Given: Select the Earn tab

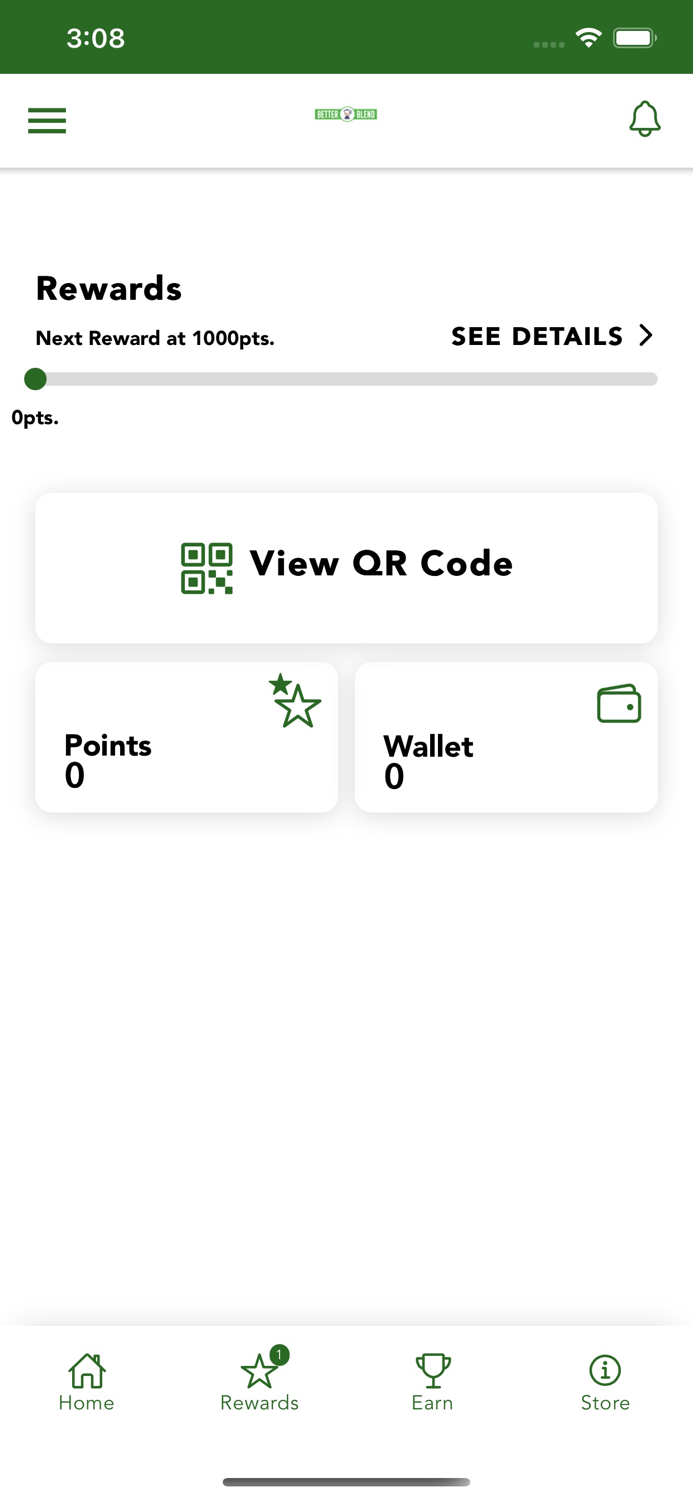Looking at the screenshot, I should [x=432, y=1383].
